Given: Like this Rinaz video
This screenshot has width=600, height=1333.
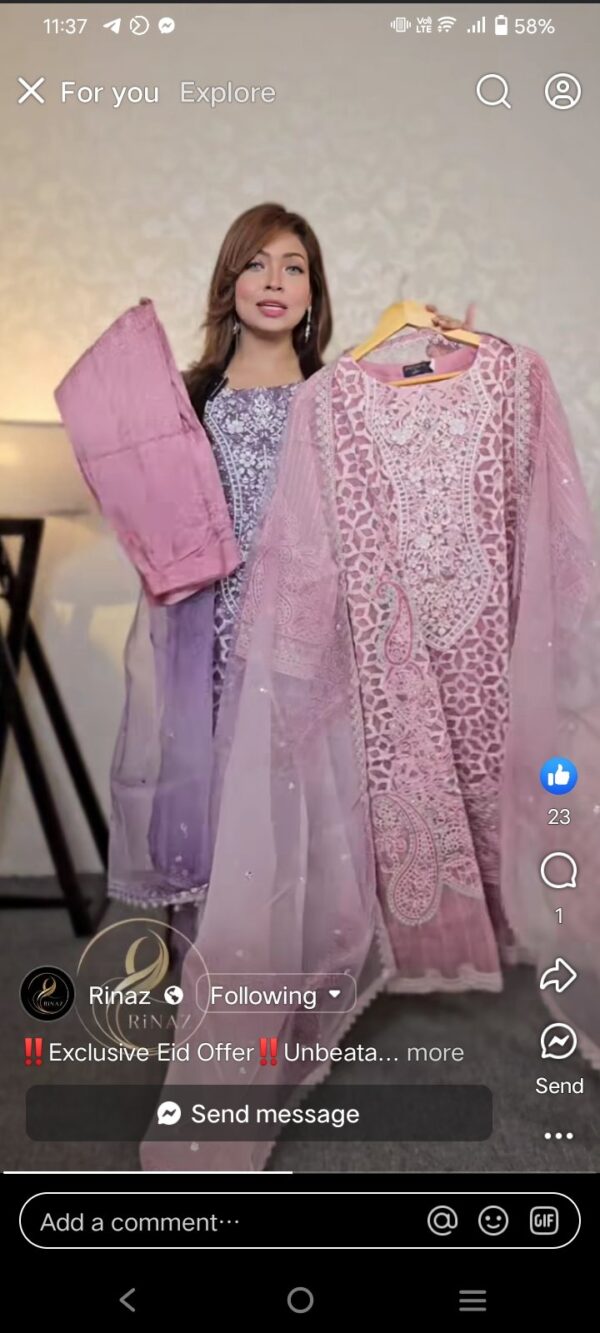Looking at the screenshot, I should 559,776.
